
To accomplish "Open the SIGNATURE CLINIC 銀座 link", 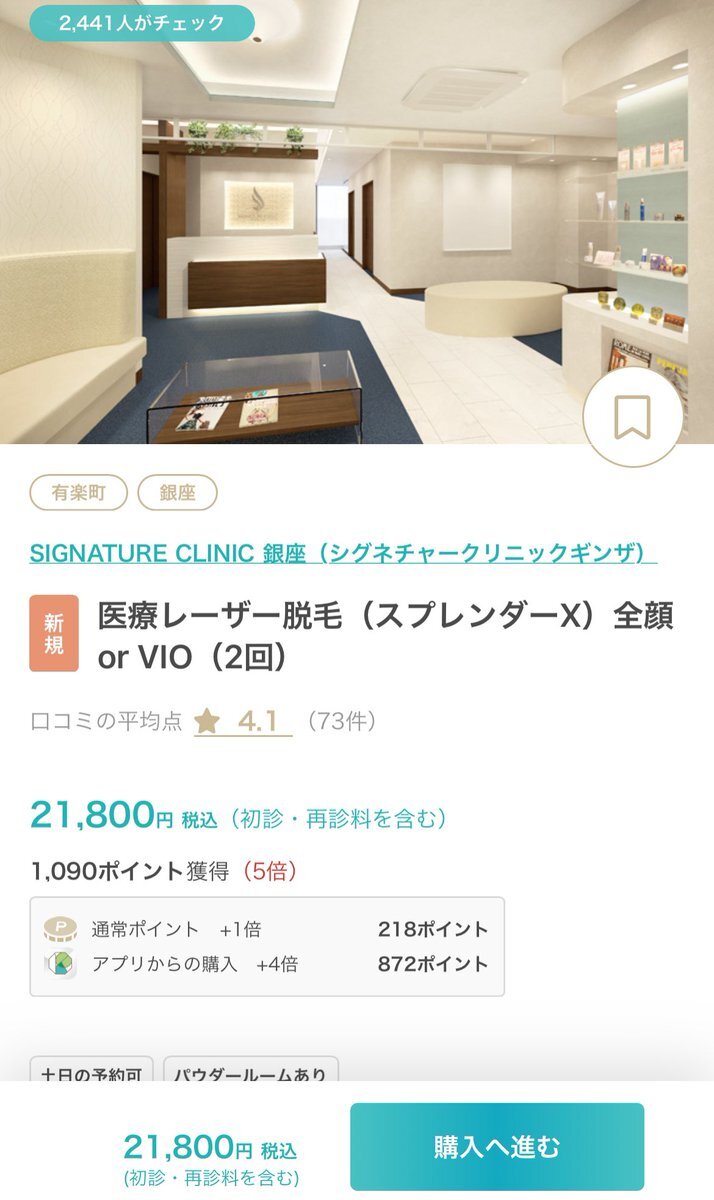I will [343, 554].
